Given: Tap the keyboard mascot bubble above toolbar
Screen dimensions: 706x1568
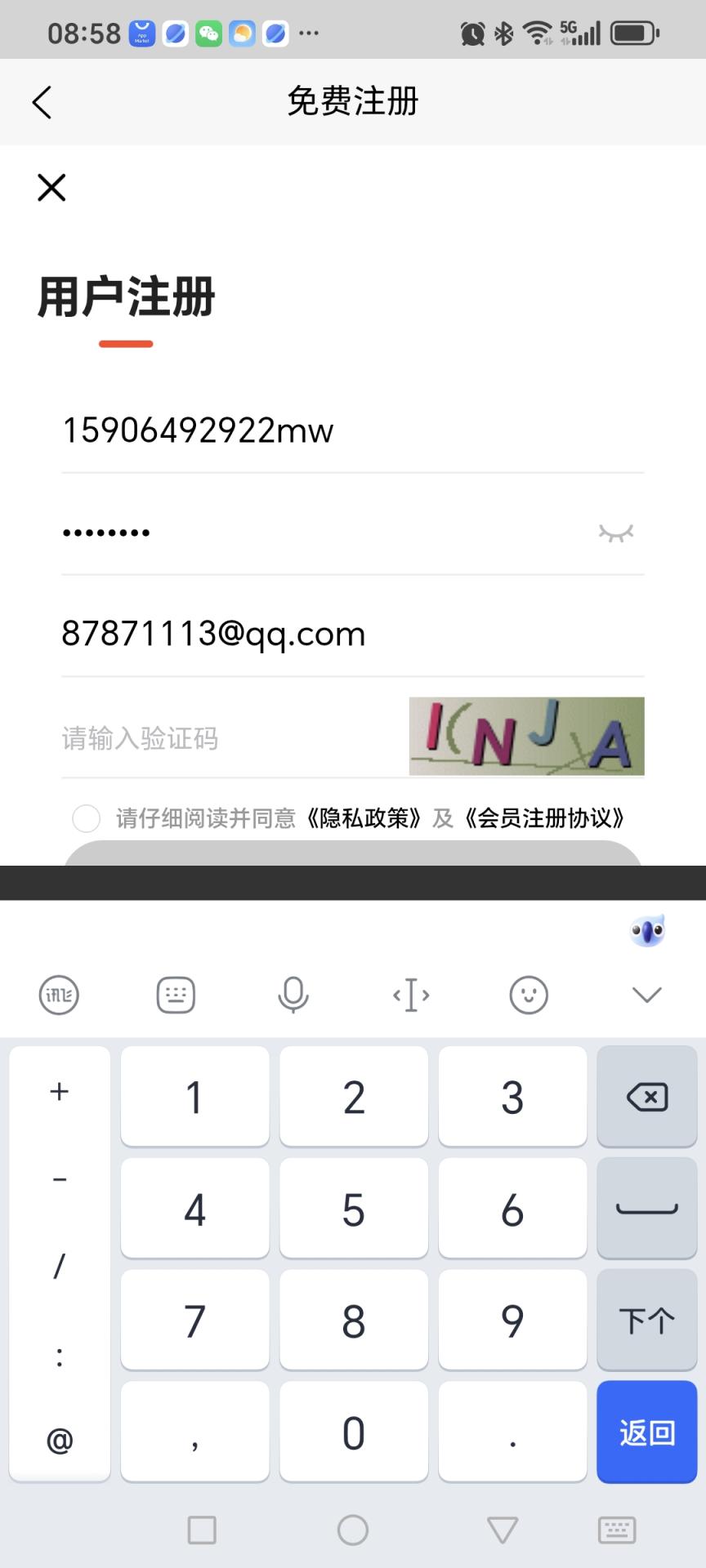Looking at the screenshot, I should (x=647, y=930).
